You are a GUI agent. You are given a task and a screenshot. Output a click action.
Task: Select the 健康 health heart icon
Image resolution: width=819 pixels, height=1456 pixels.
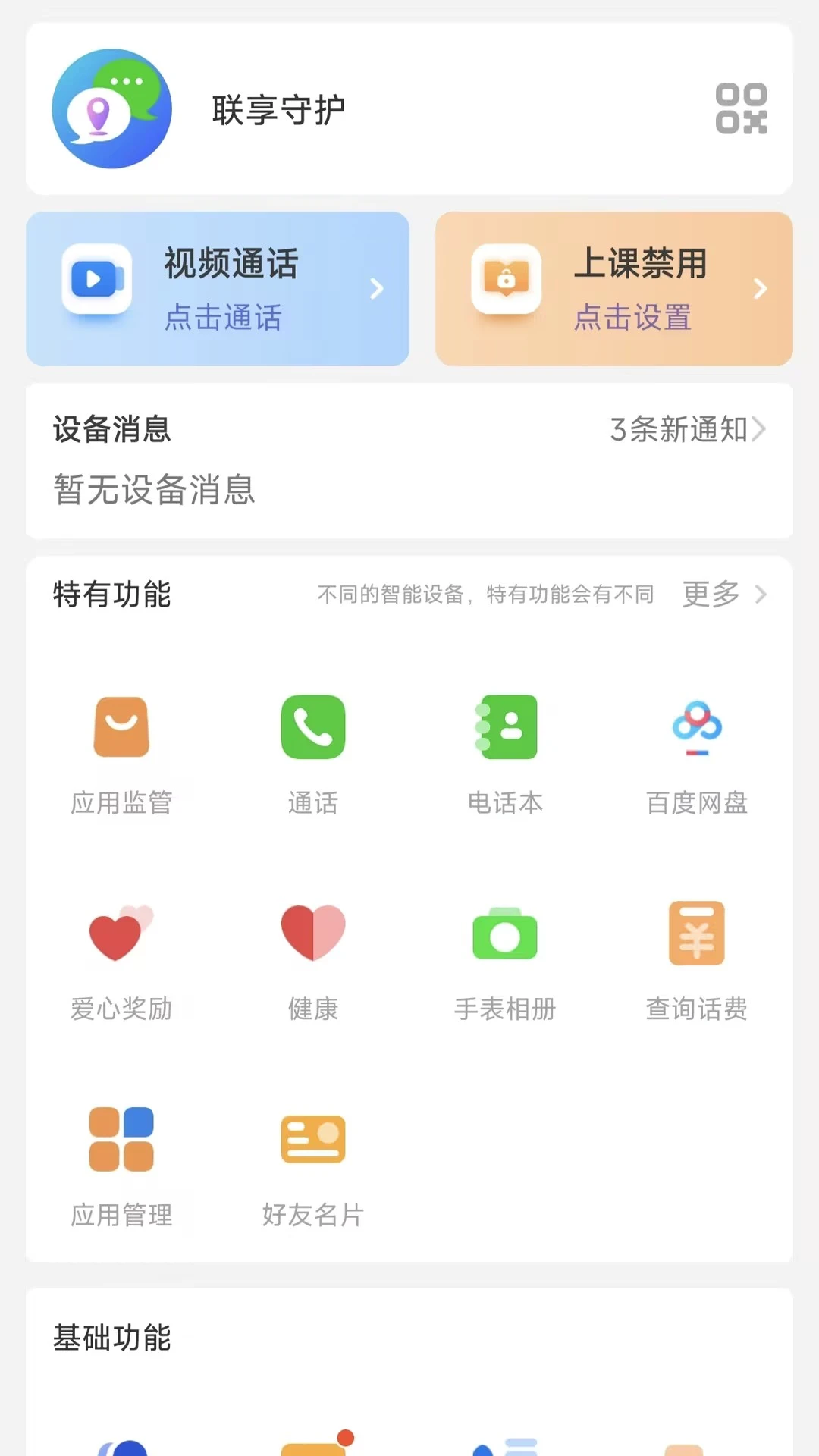[x=313, y=933]
